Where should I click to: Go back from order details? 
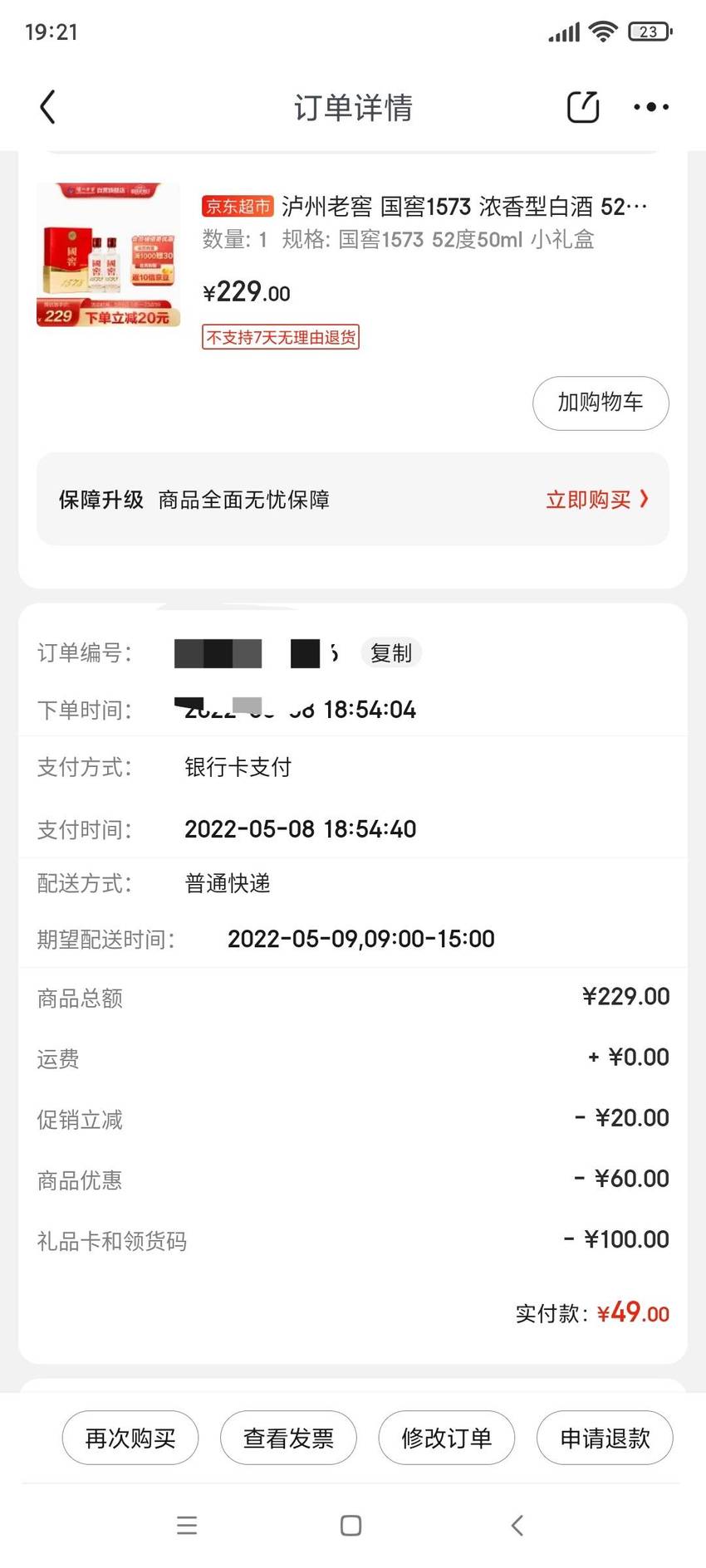tap(48, 107)
